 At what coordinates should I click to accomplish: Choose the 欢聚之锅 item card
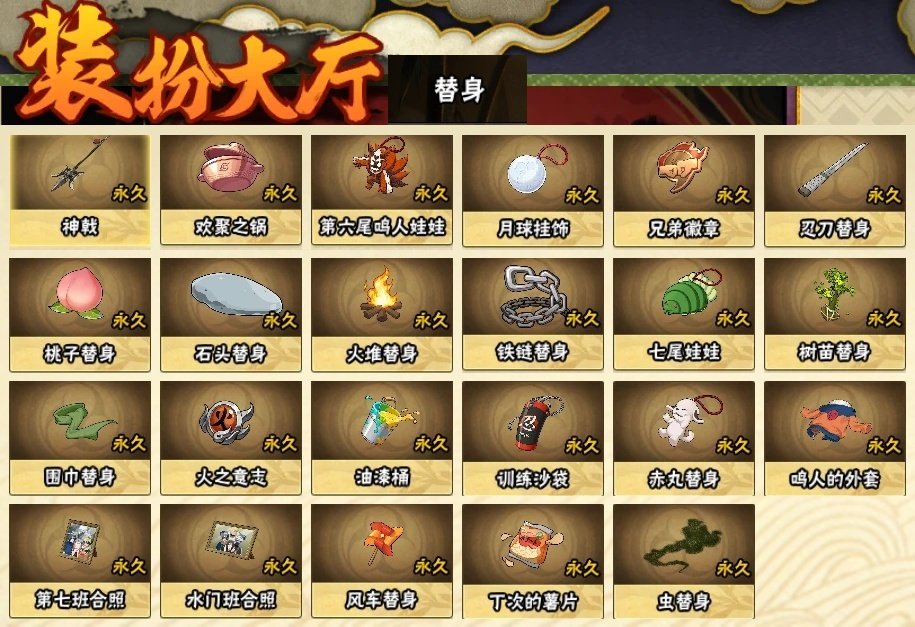231,190
